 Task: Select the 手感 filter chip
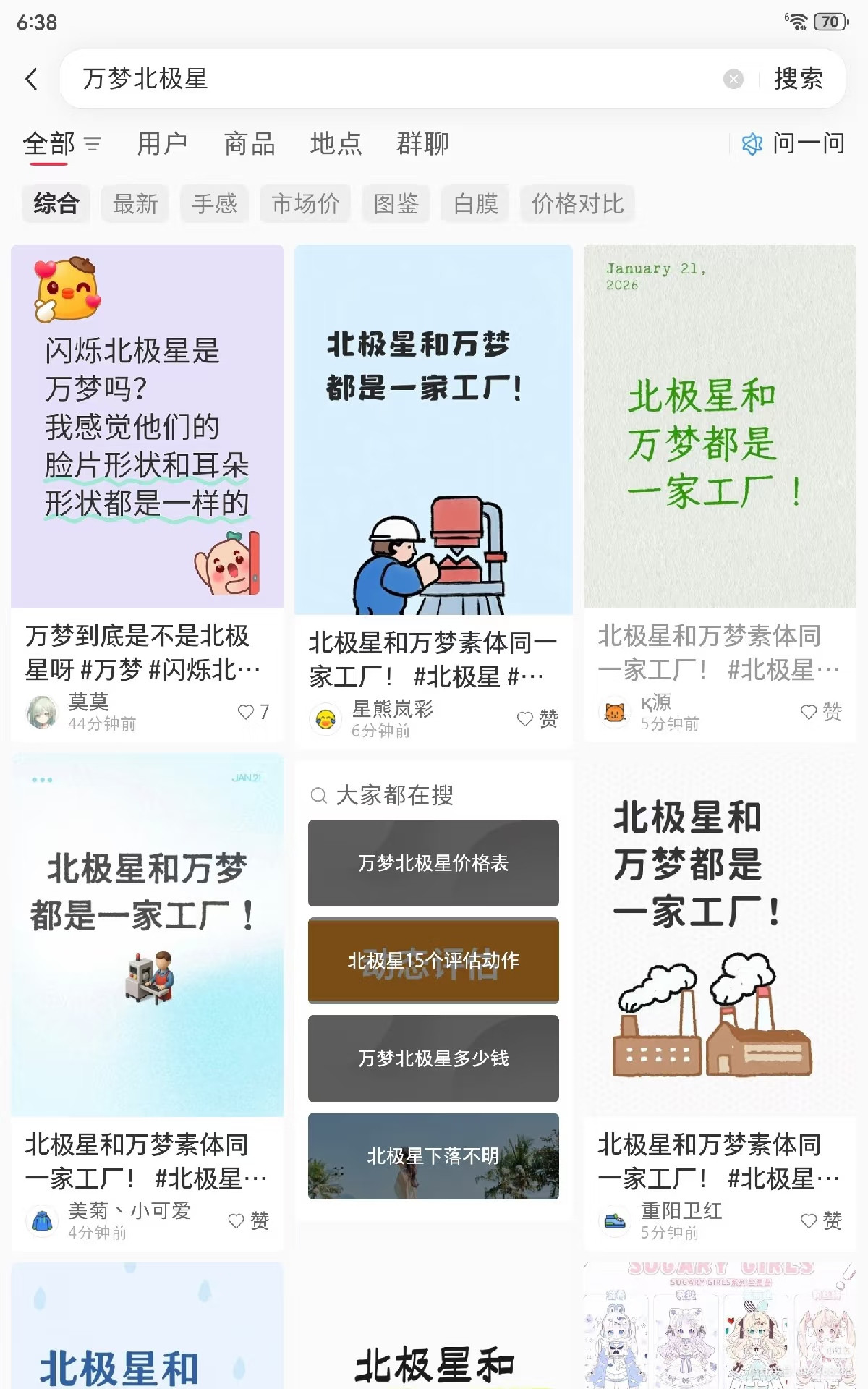214,204
